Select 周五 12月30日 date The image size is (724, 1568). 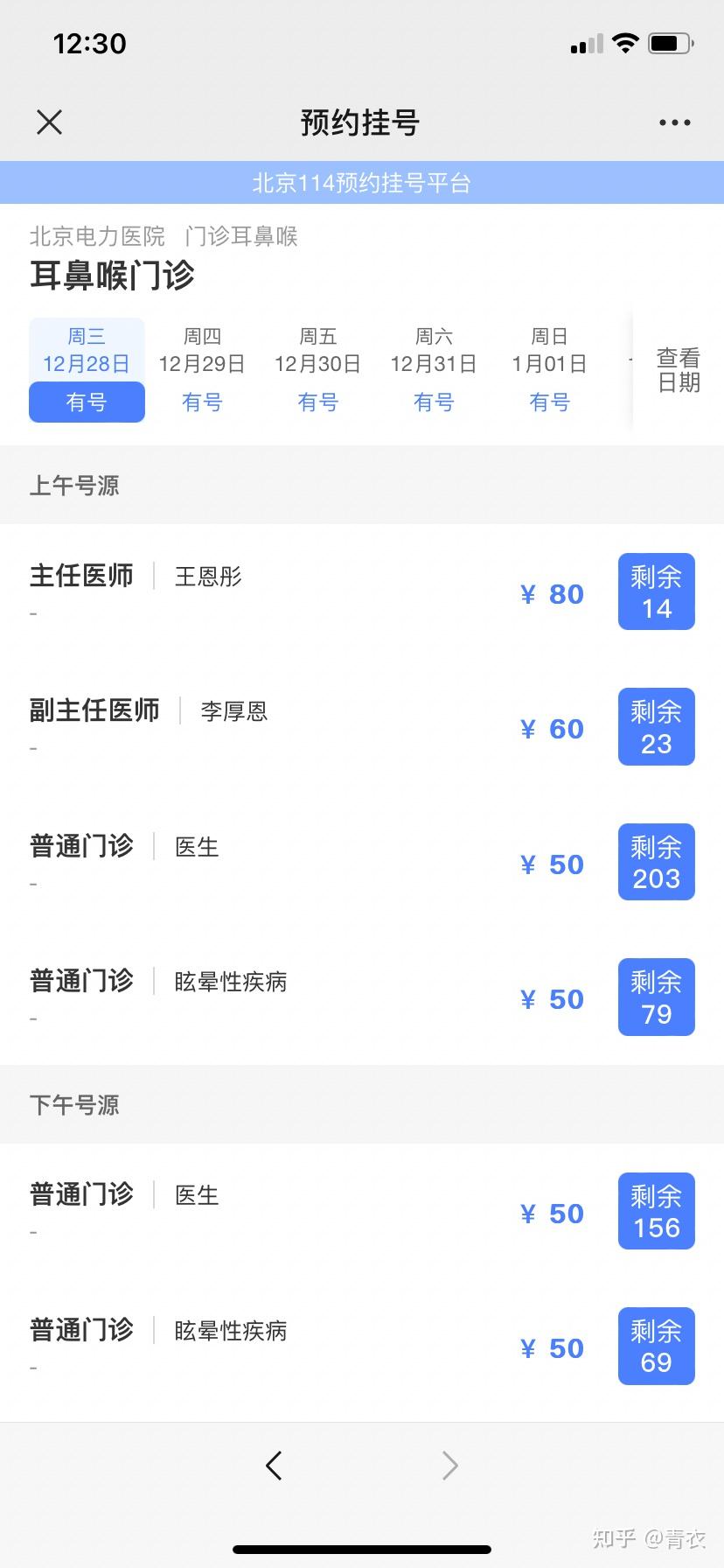(317, 369)
